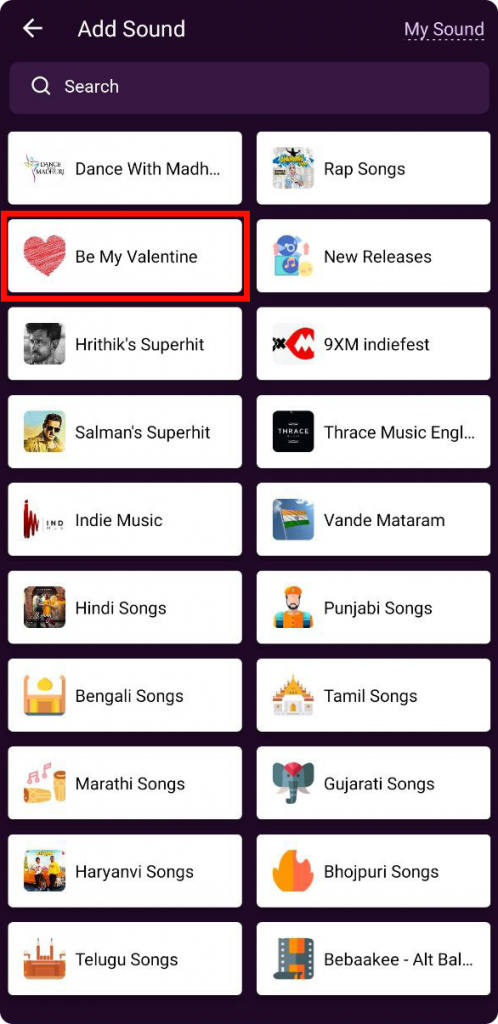Viewport: 498px width, 1024px height.
Task: Select Be My Valentine category
Action: (x=125, y=256)
